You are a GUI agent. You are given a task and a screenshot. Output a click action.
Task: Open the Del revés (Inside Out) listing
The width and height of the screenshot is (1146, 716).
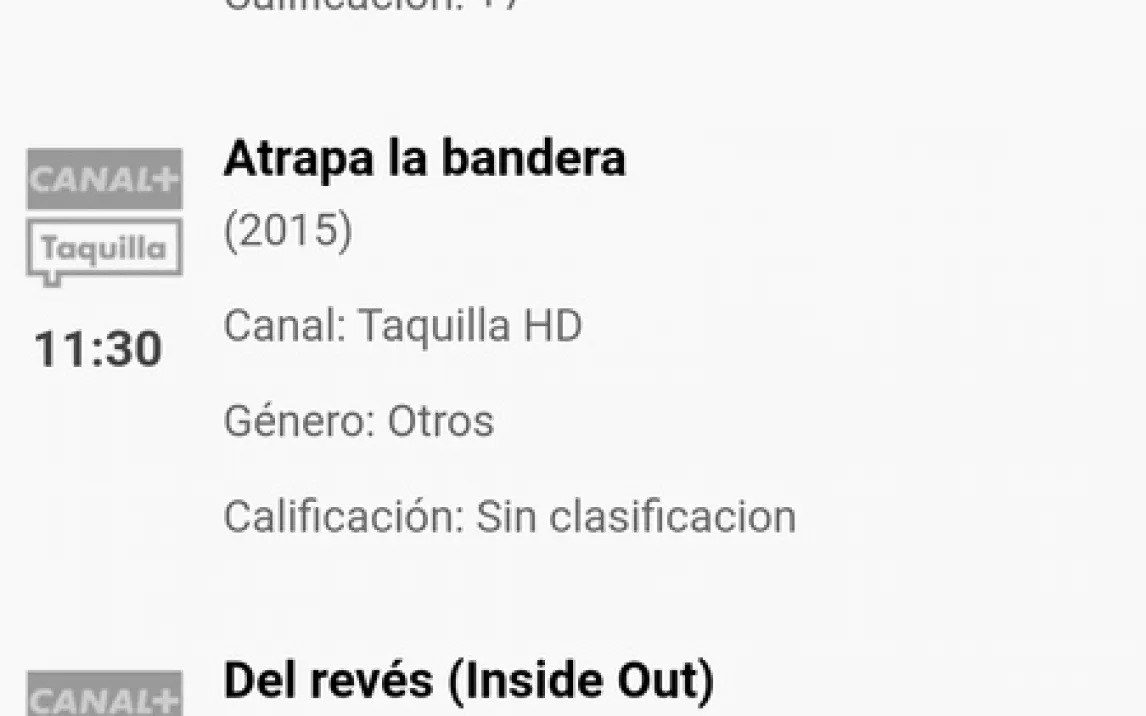point(469,681)
